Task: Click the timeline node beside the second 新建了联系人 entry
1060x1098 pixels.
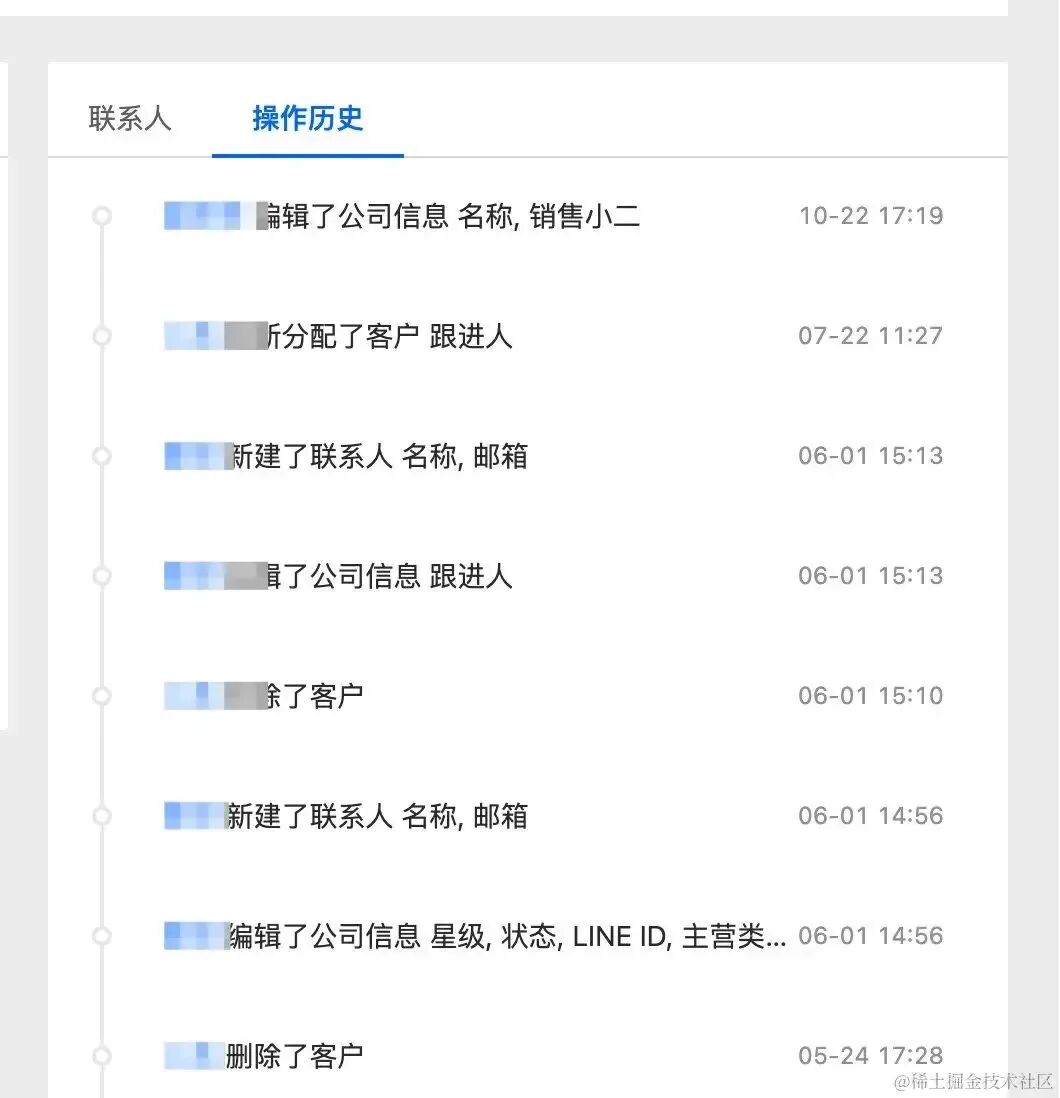Action: [x=102, y=816]
